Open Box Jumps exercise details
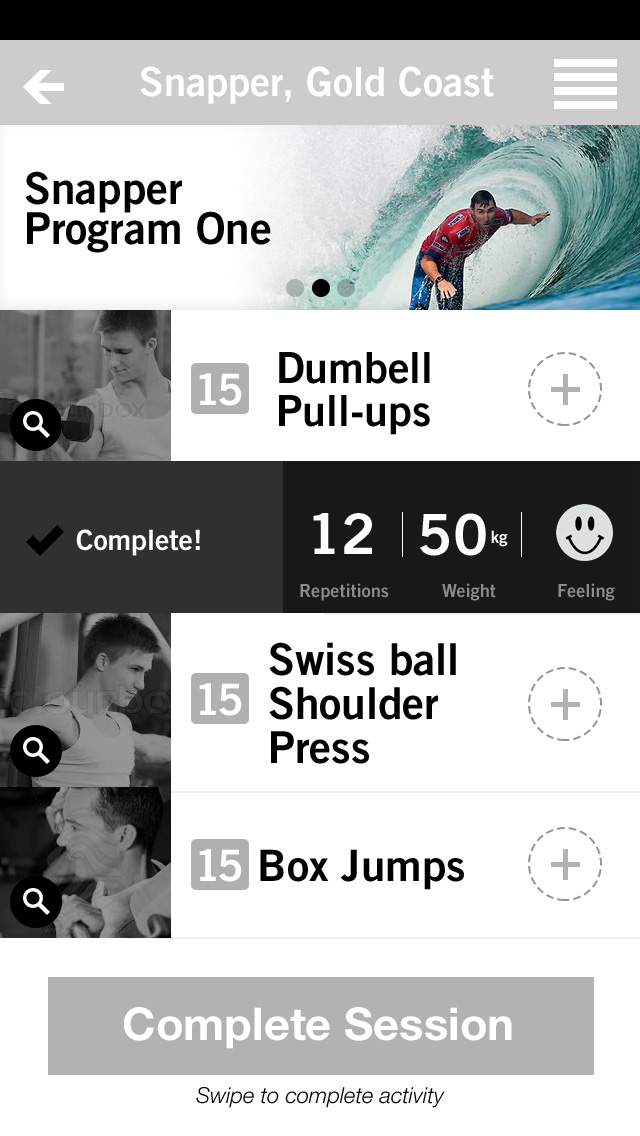Image resolution: width=640 pixels, height=1136 pixels. [360, 866]
